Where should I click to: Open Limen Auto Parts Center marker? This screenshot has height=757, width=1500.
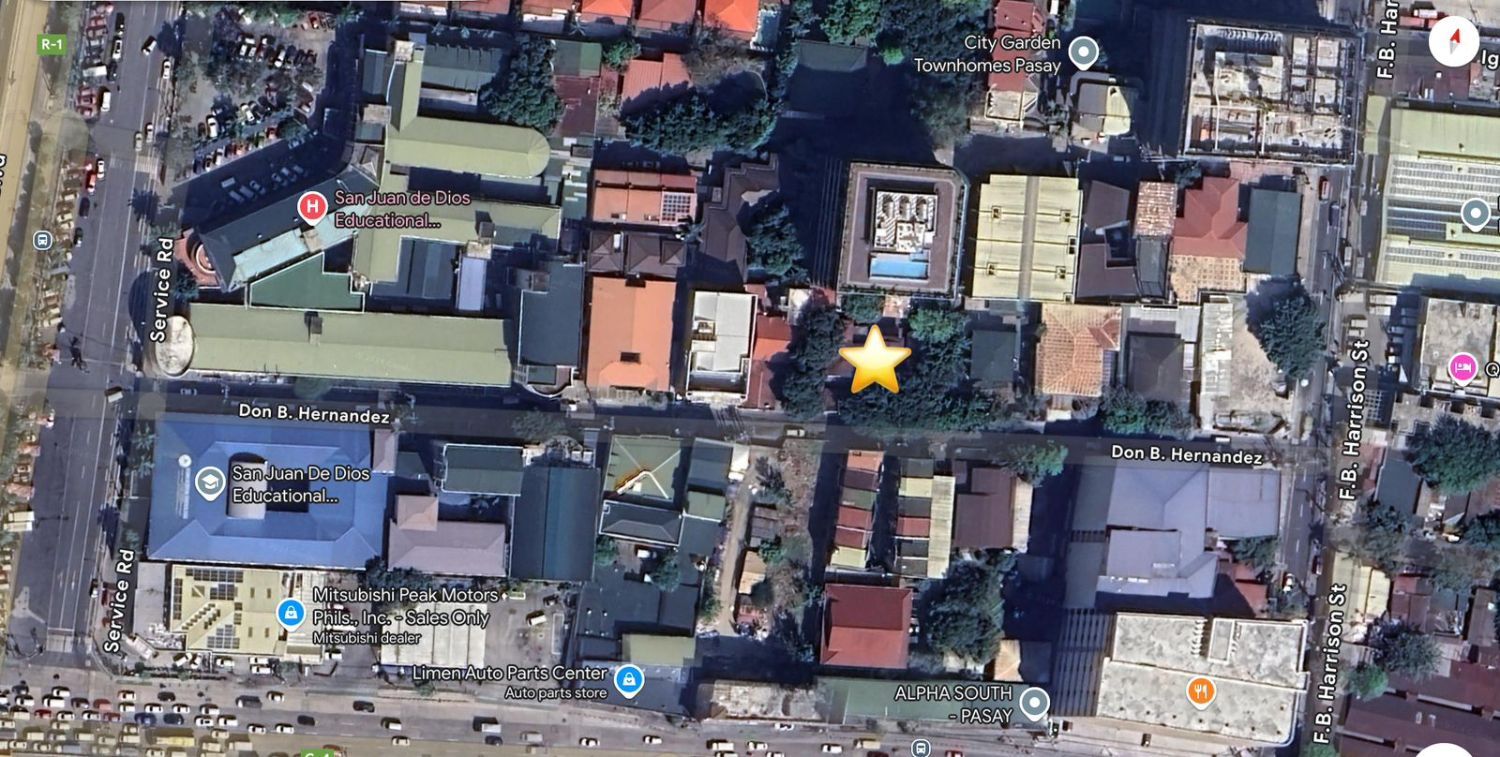point(628,681)
